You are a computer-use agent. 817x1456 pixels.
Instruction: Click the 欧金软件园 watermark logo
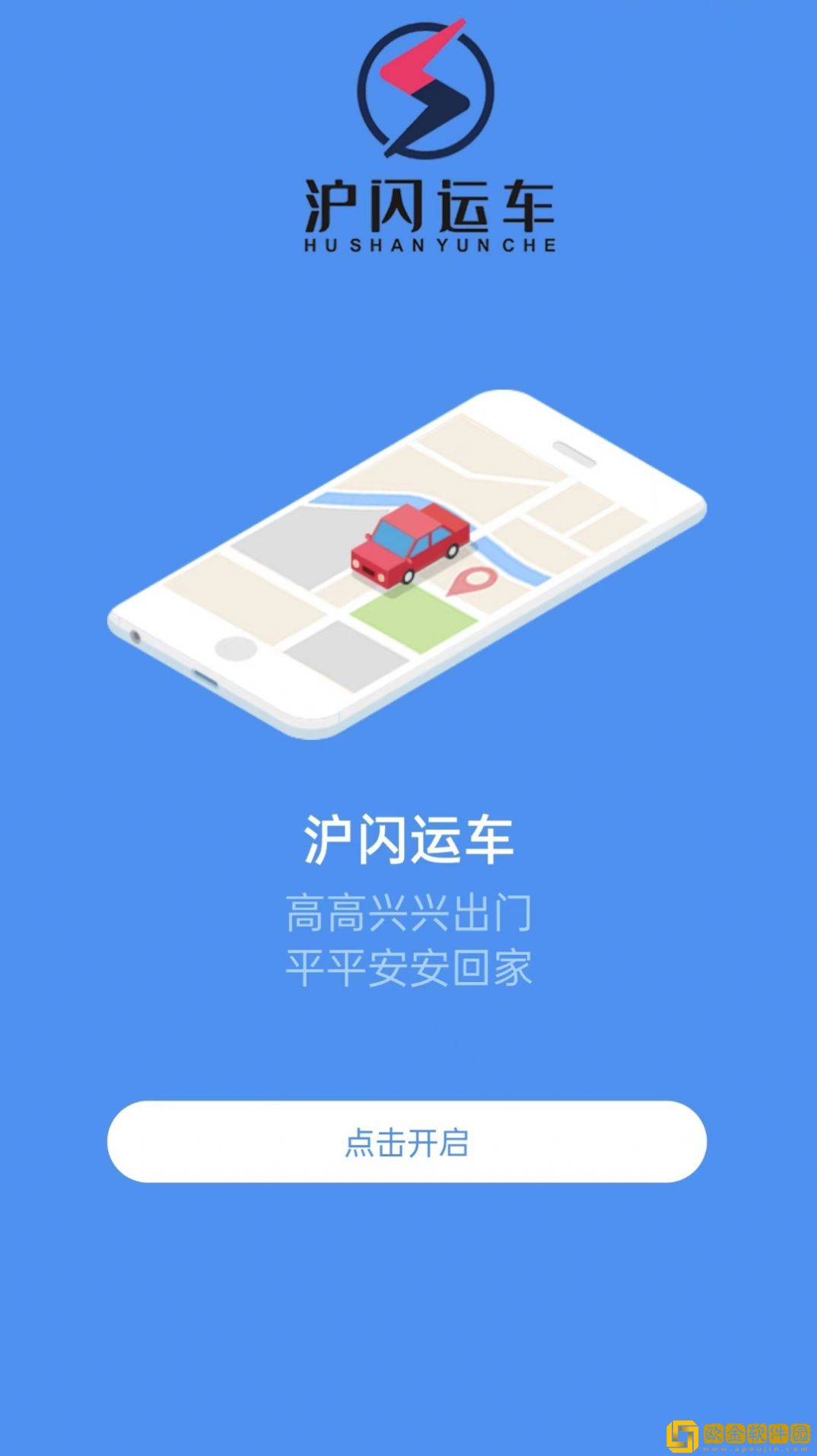[x=683, y=1433]
